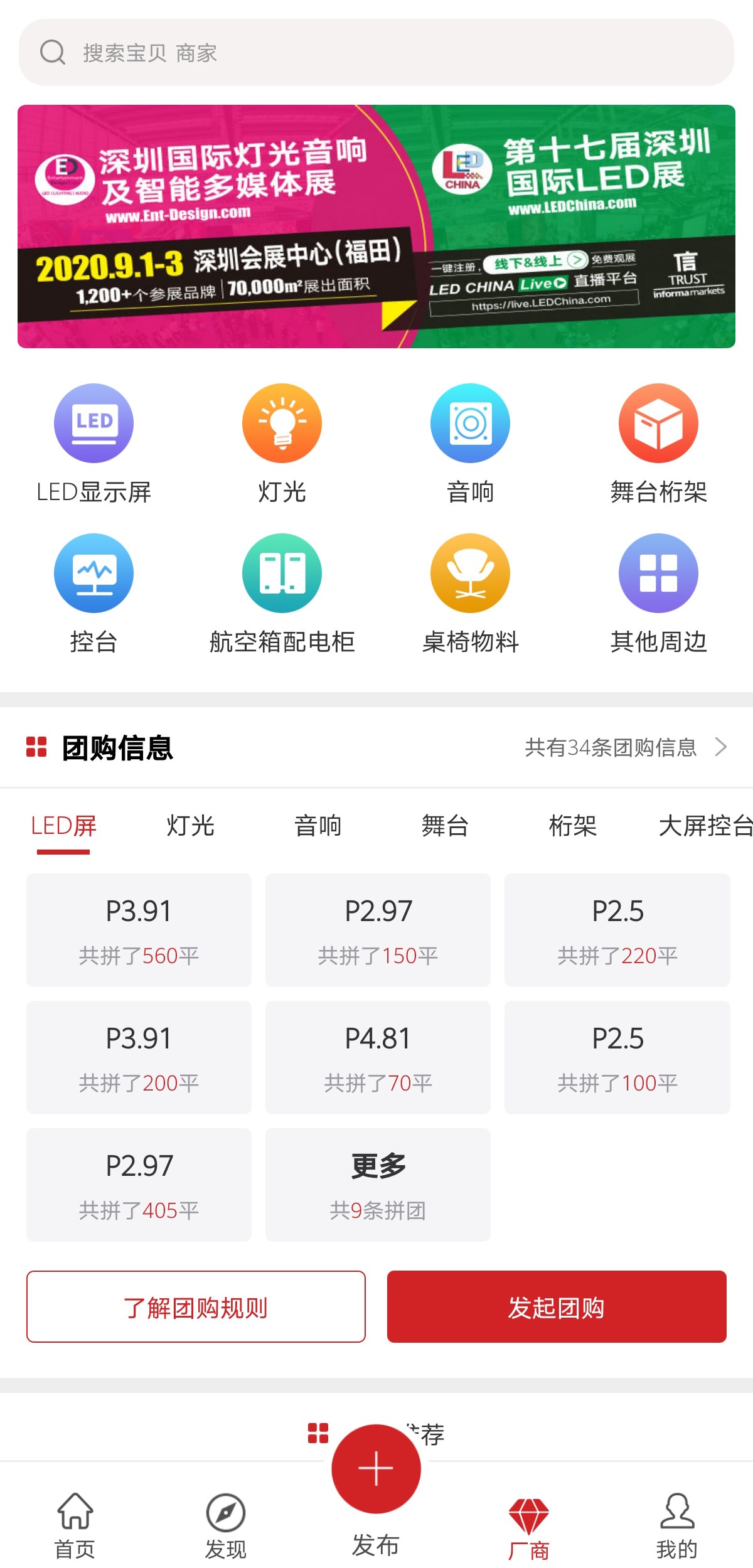Open the 控台 monitor category icon
This screenshot has height=1568, width=753.
pos(93,573)
